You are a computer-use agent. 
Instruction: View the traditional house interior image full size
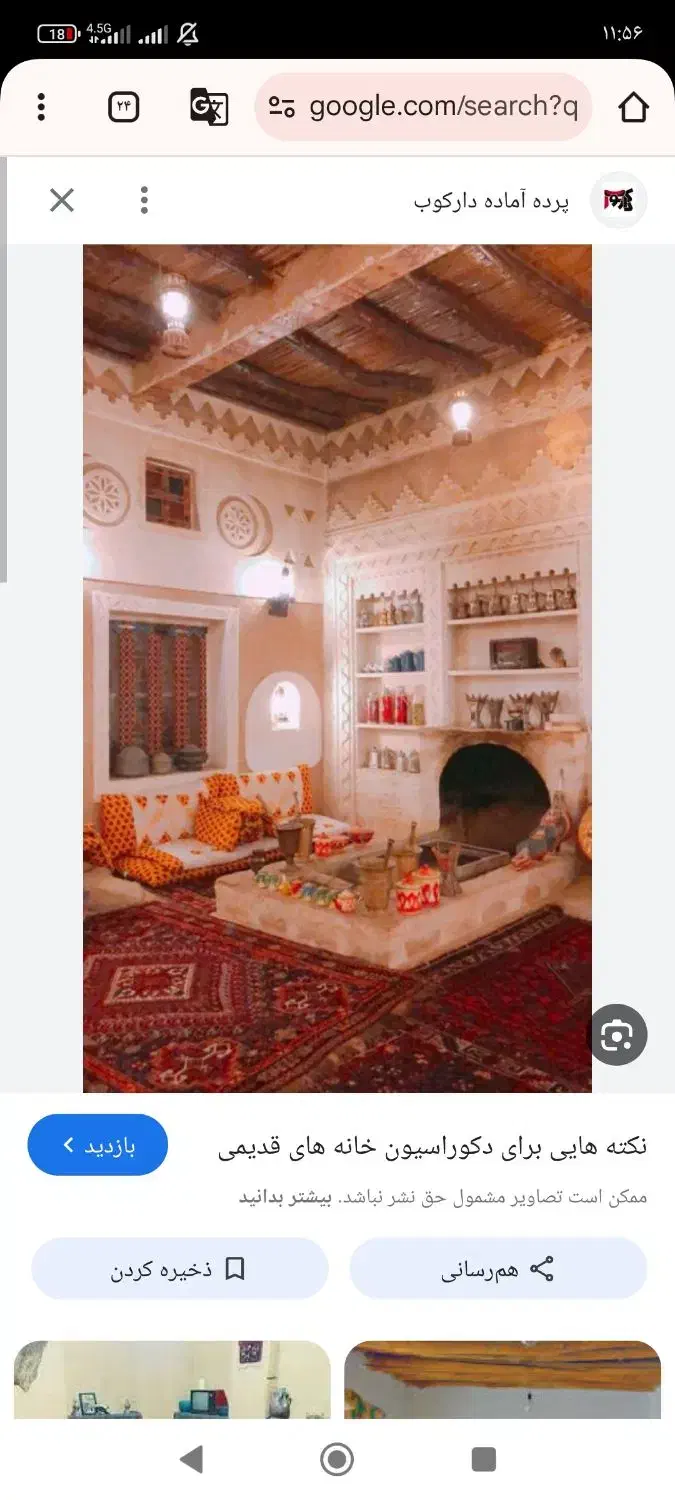click(x=337, y=668)
